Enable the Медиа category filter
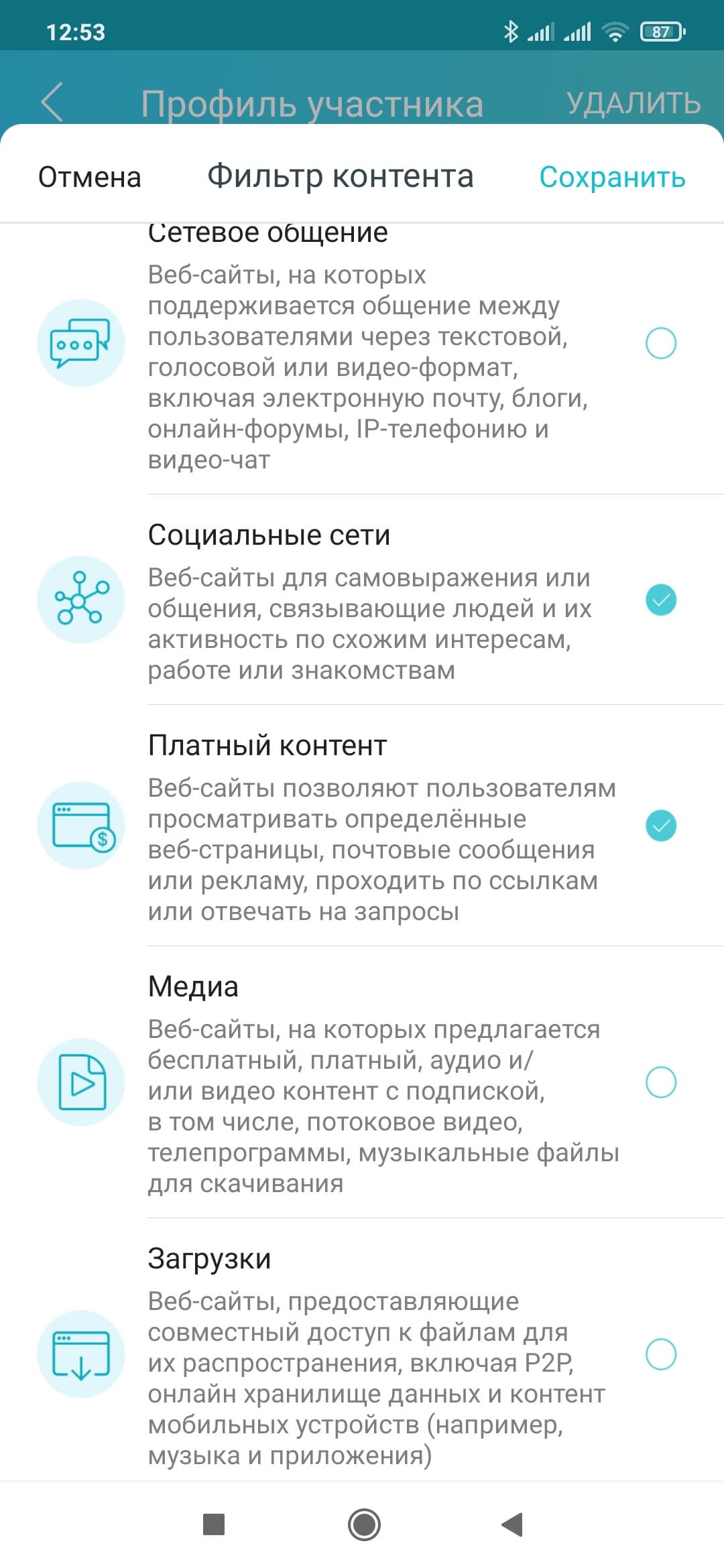The image size is (724, 1568). [x=660, y=1082]
